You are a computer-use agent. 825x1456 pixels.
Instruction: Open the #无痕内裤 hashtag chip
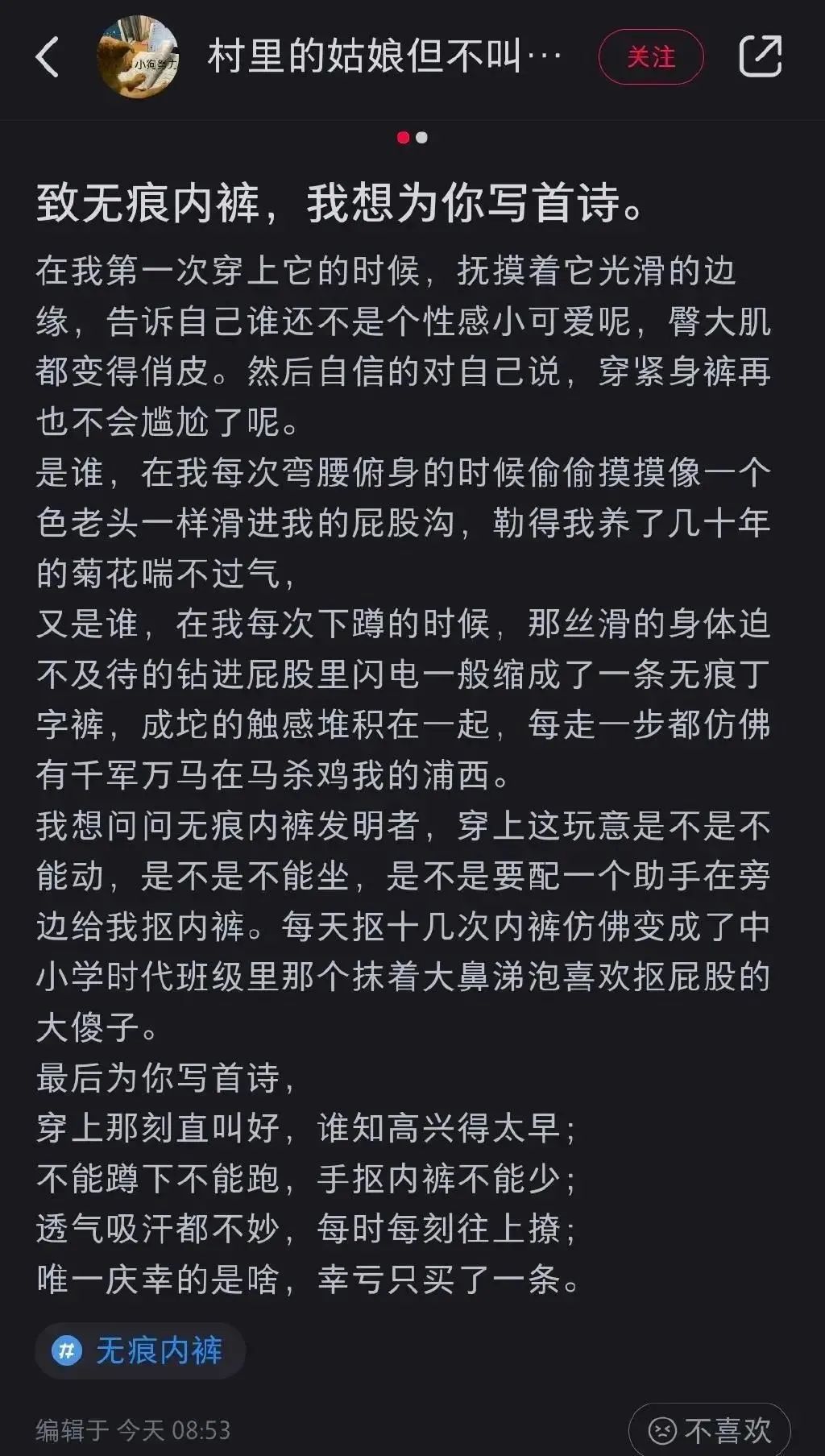[x=140, y=1351]
